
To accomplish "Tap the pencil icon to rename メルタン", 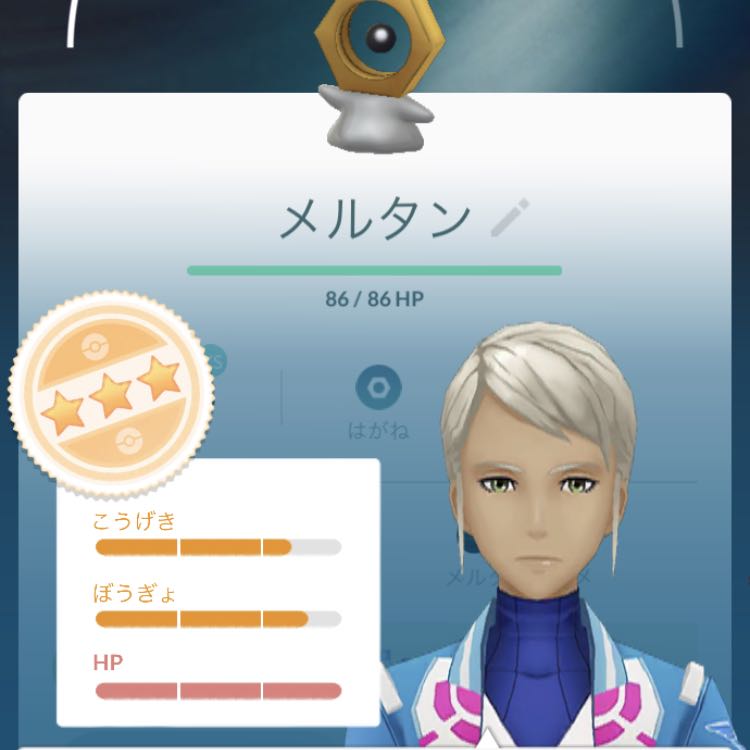I will [x=510, y=218].
